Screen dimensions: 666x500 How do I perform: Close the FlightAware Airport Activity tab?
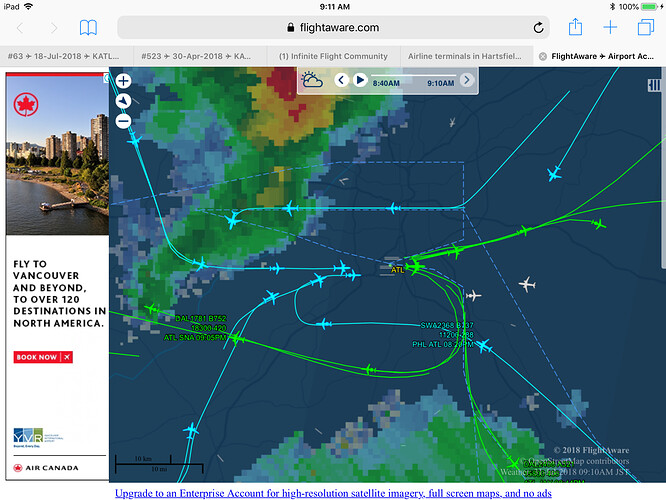[543, 56]
